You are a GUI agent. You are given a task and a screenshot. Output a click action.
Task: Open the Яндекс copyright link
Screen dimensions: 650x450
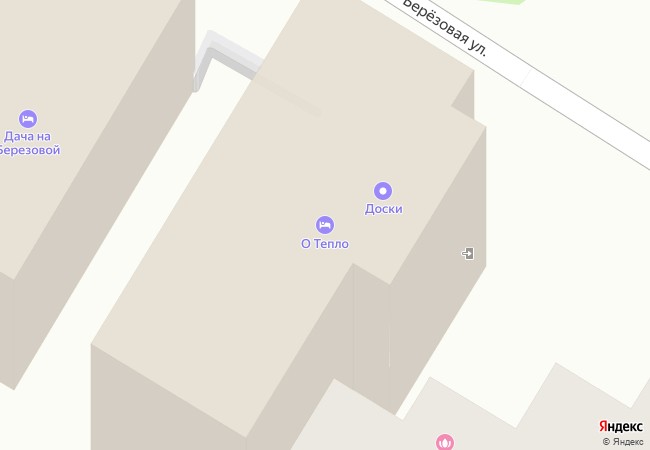[622, 441]
